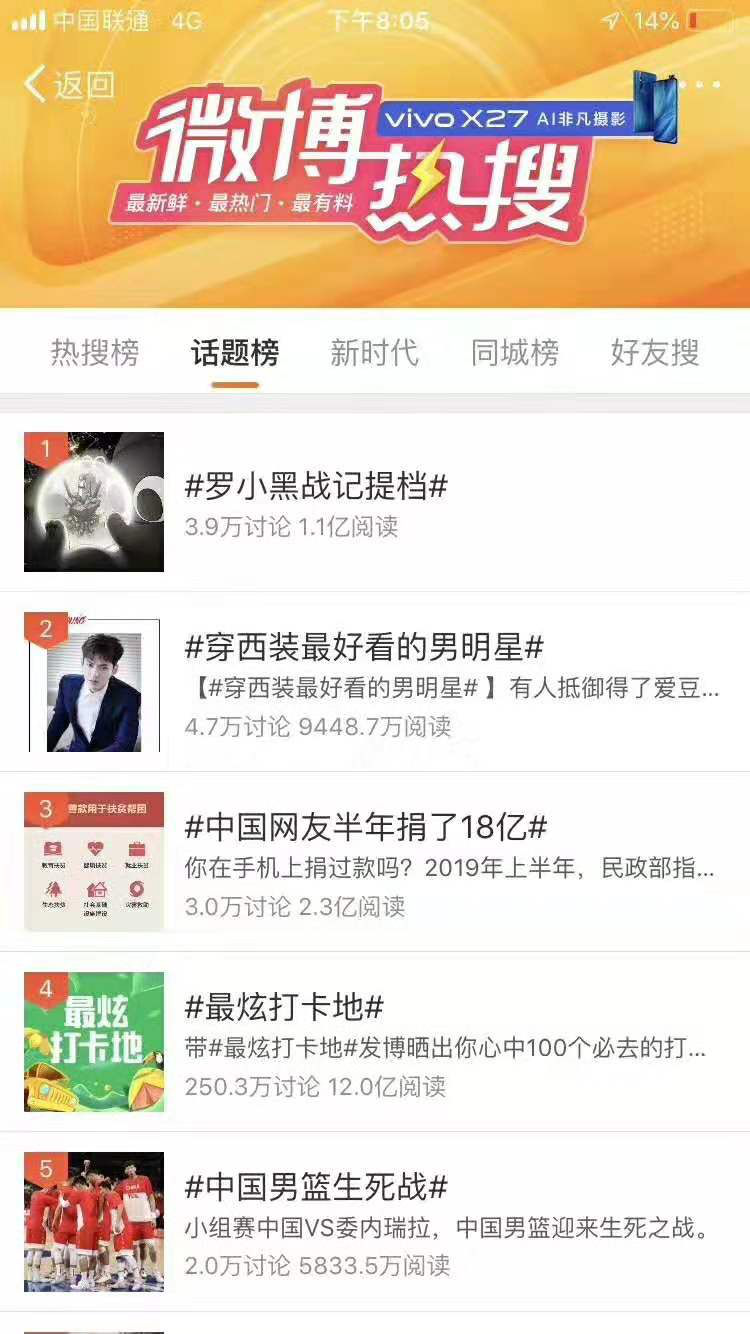Viewport: 750px width, 1334px height.
Task: Open the 同城榜 tab
Action: (515, 353)
